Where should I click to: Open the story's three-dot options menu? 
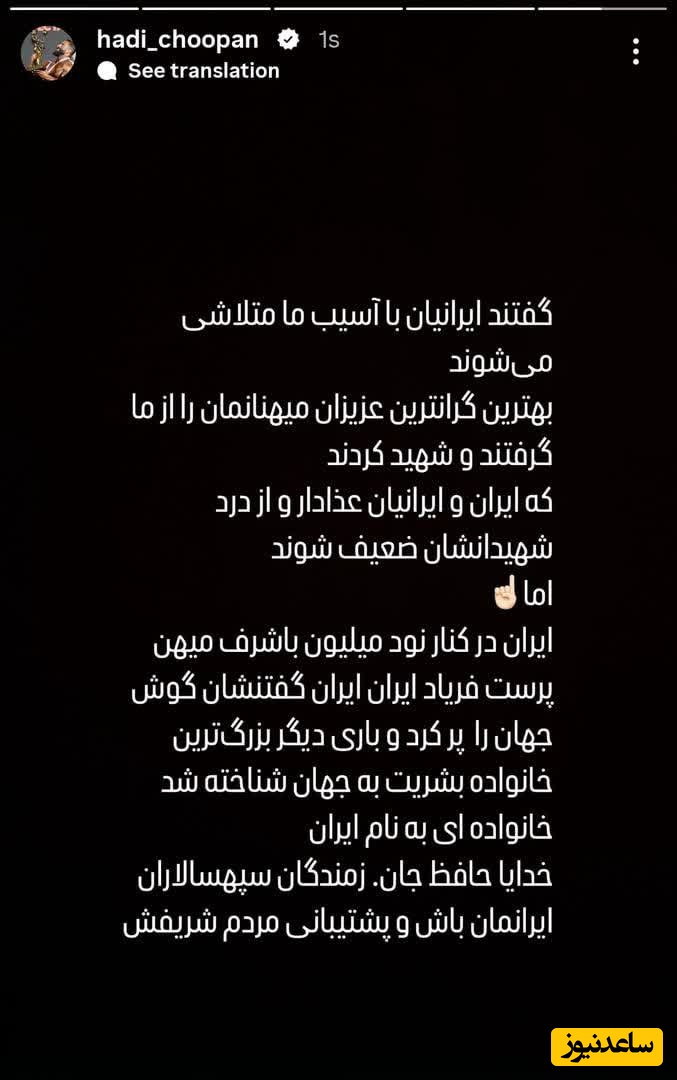pyautogui.click(x=637, y=52)
